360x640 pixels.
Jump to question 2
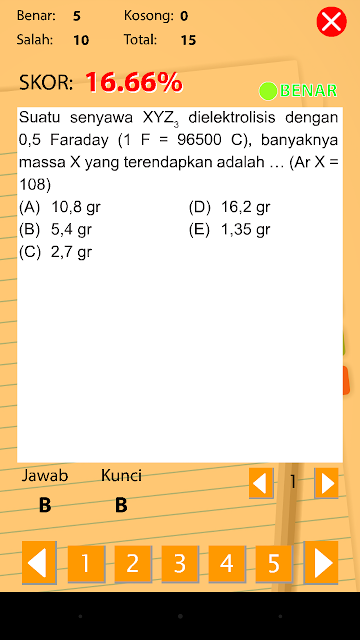pos(133,563)
